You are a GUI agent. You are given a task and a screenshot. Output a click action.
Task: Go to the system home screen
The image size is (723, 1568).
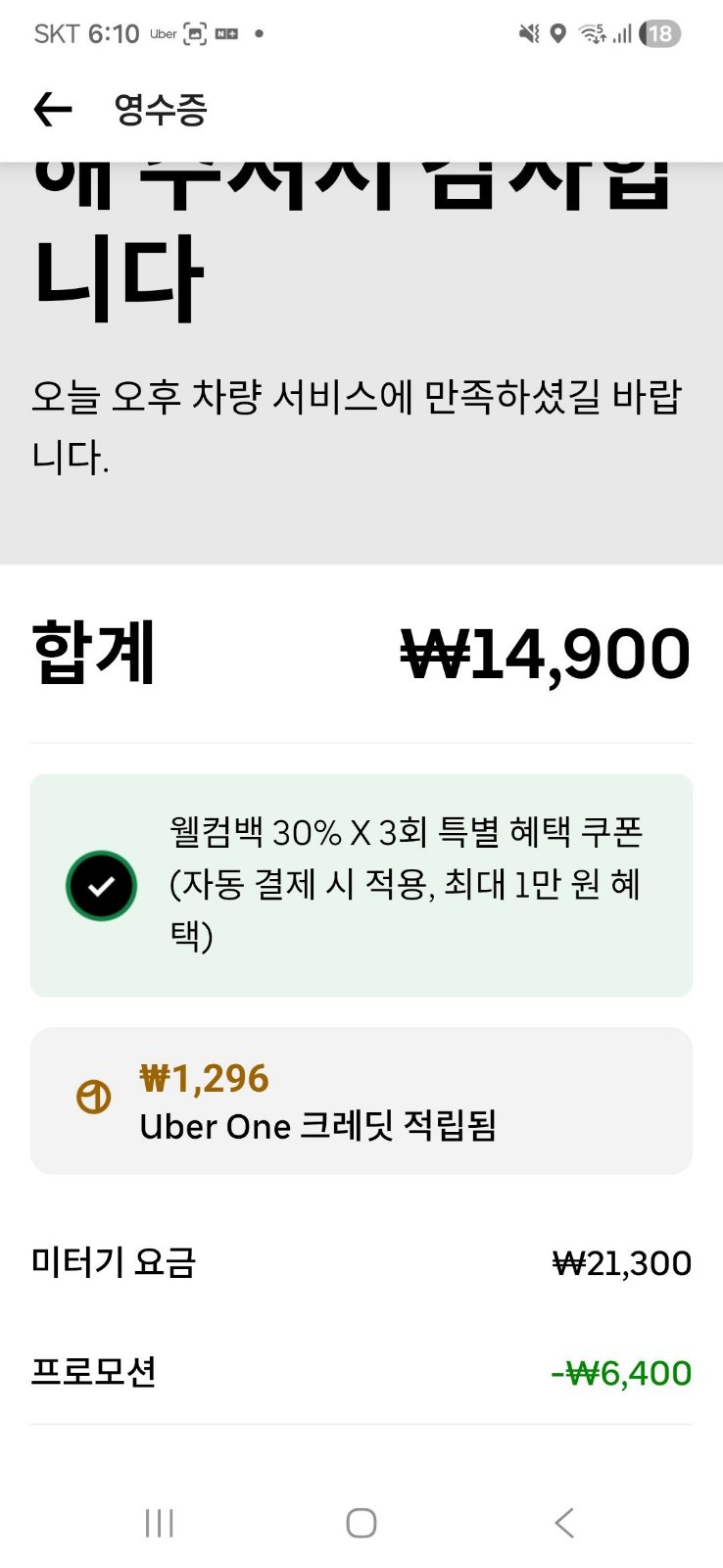pyautogui.click(x=361, y=1523)
